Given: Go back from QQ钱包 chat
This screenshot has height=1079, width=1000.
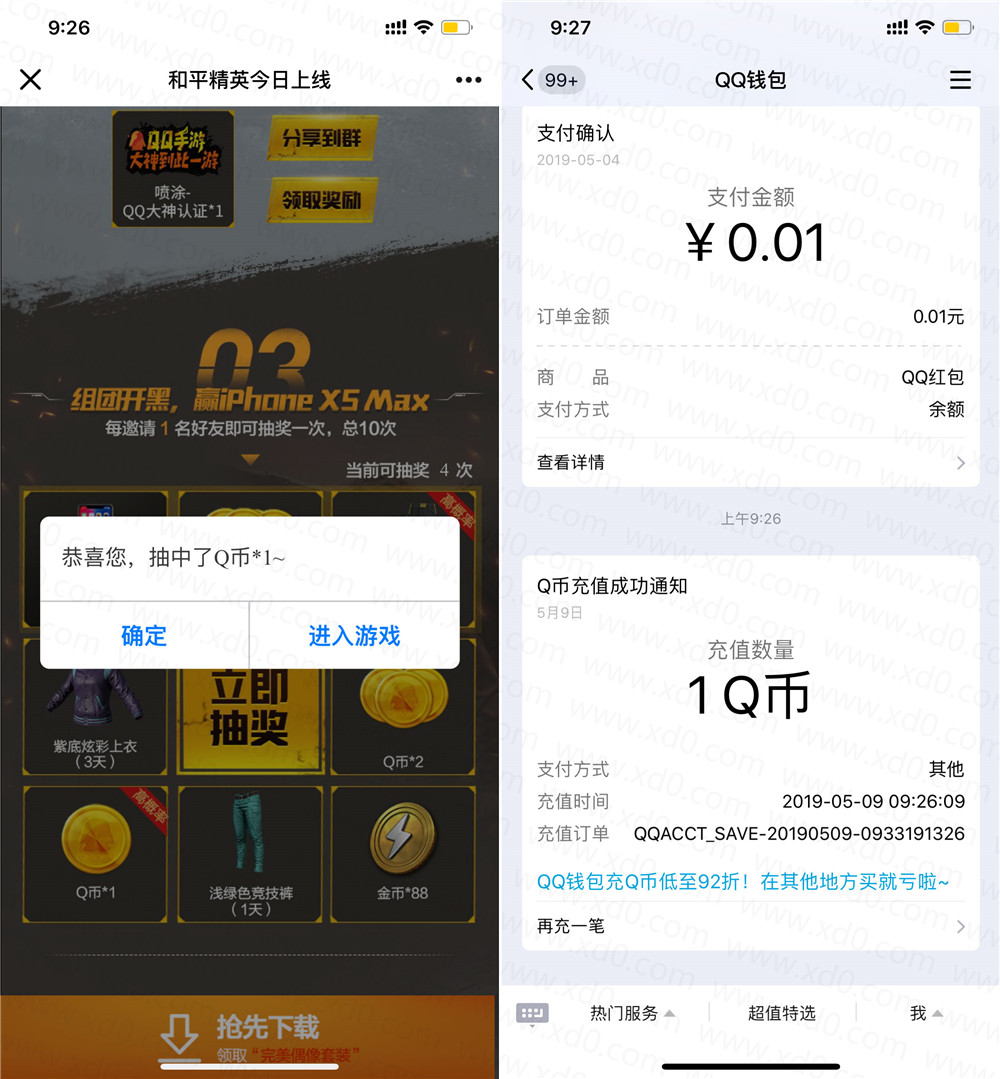Looking at the screenshot, I should click(x=529, y=80).
